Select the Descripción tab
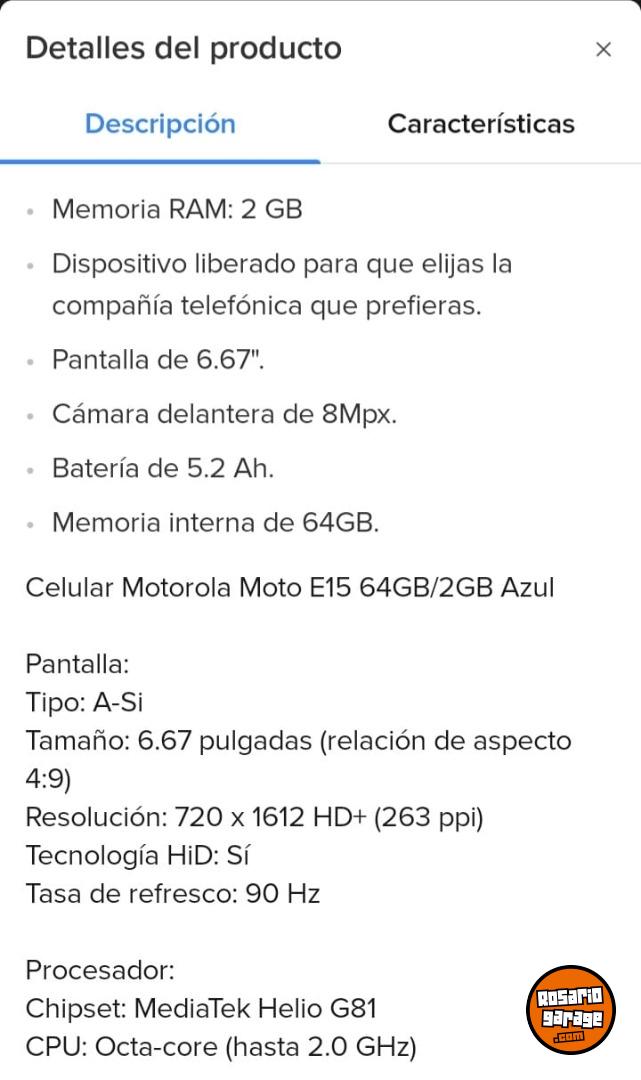This screenshot has height=1080, width=641. [x=160, y=124]
